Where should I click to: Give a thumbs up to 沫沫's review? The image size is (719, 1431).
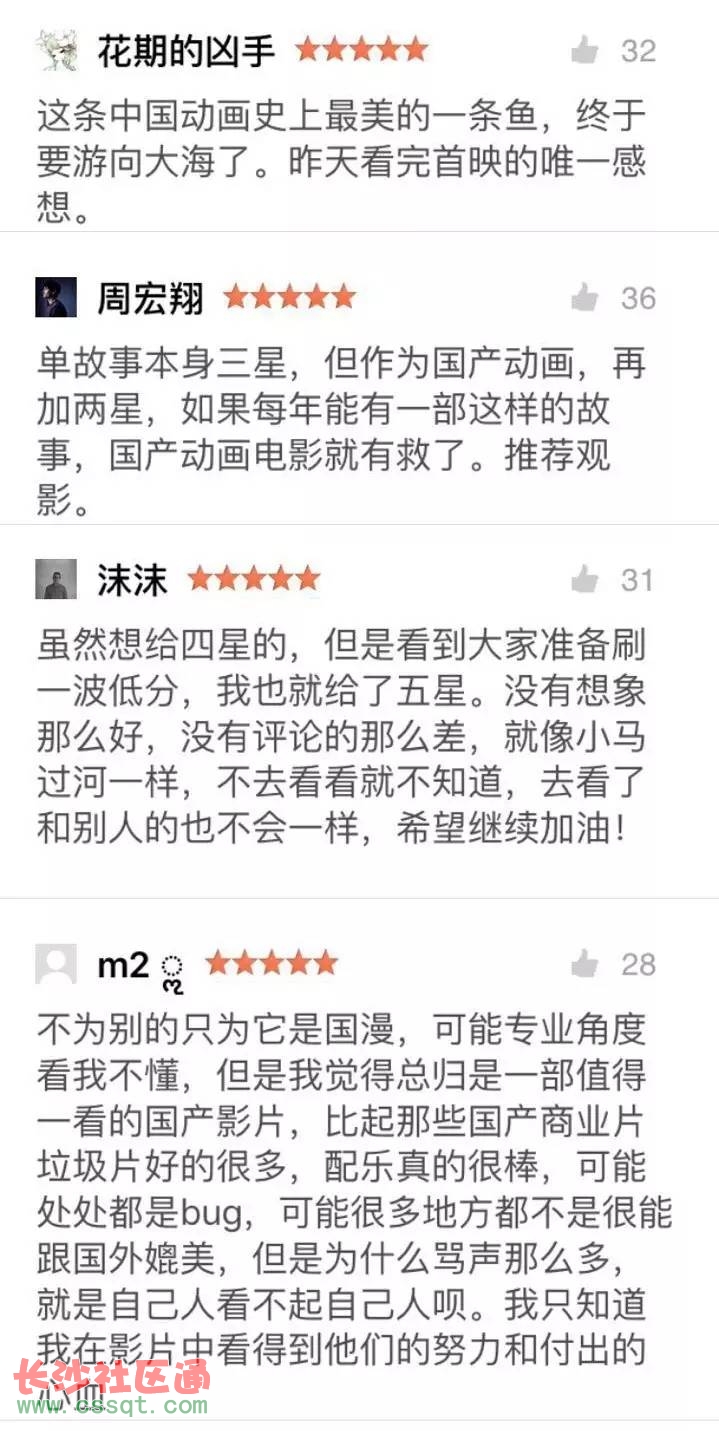tap(584, 579)
